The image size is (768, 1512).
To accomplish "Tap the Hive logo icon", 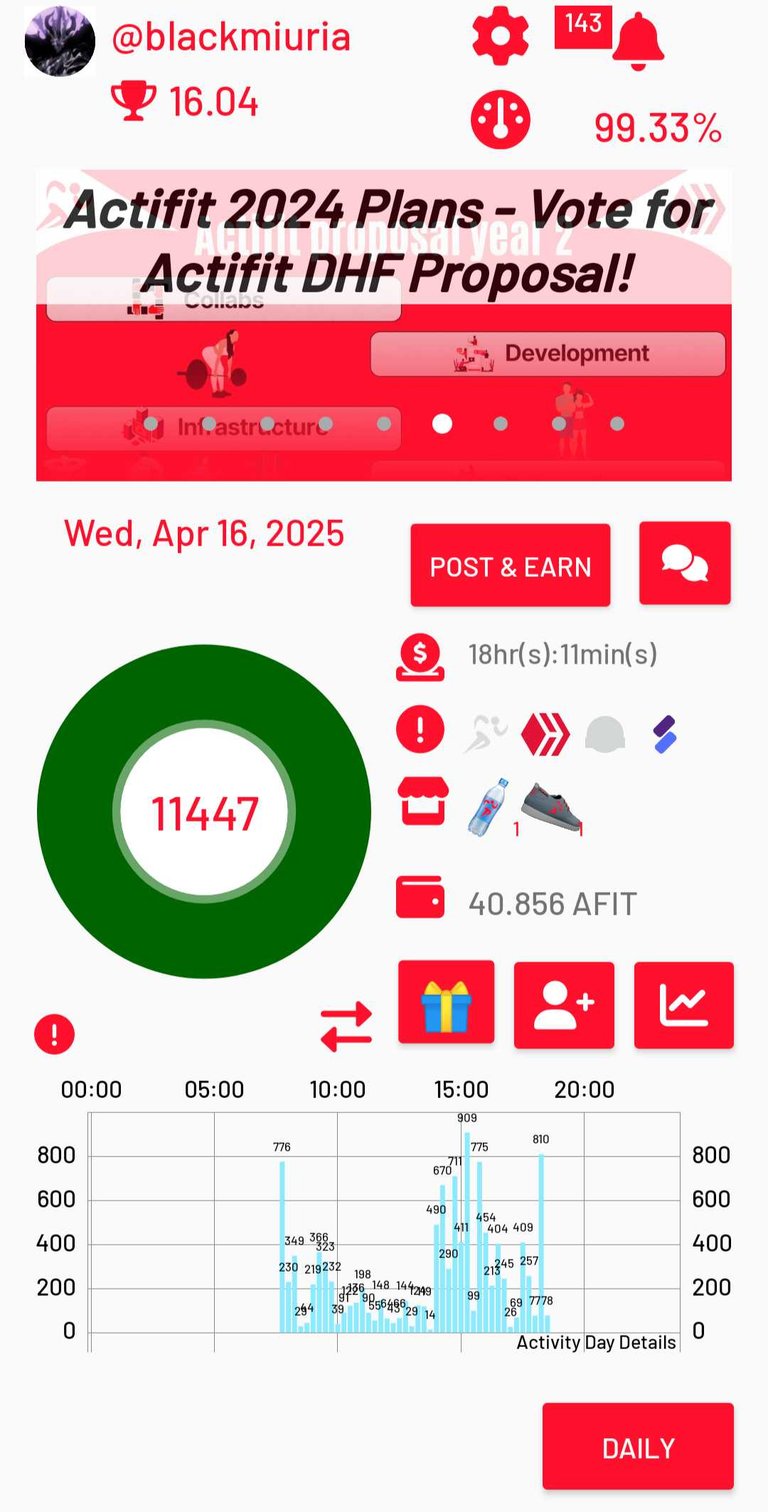I will point(545,735).
